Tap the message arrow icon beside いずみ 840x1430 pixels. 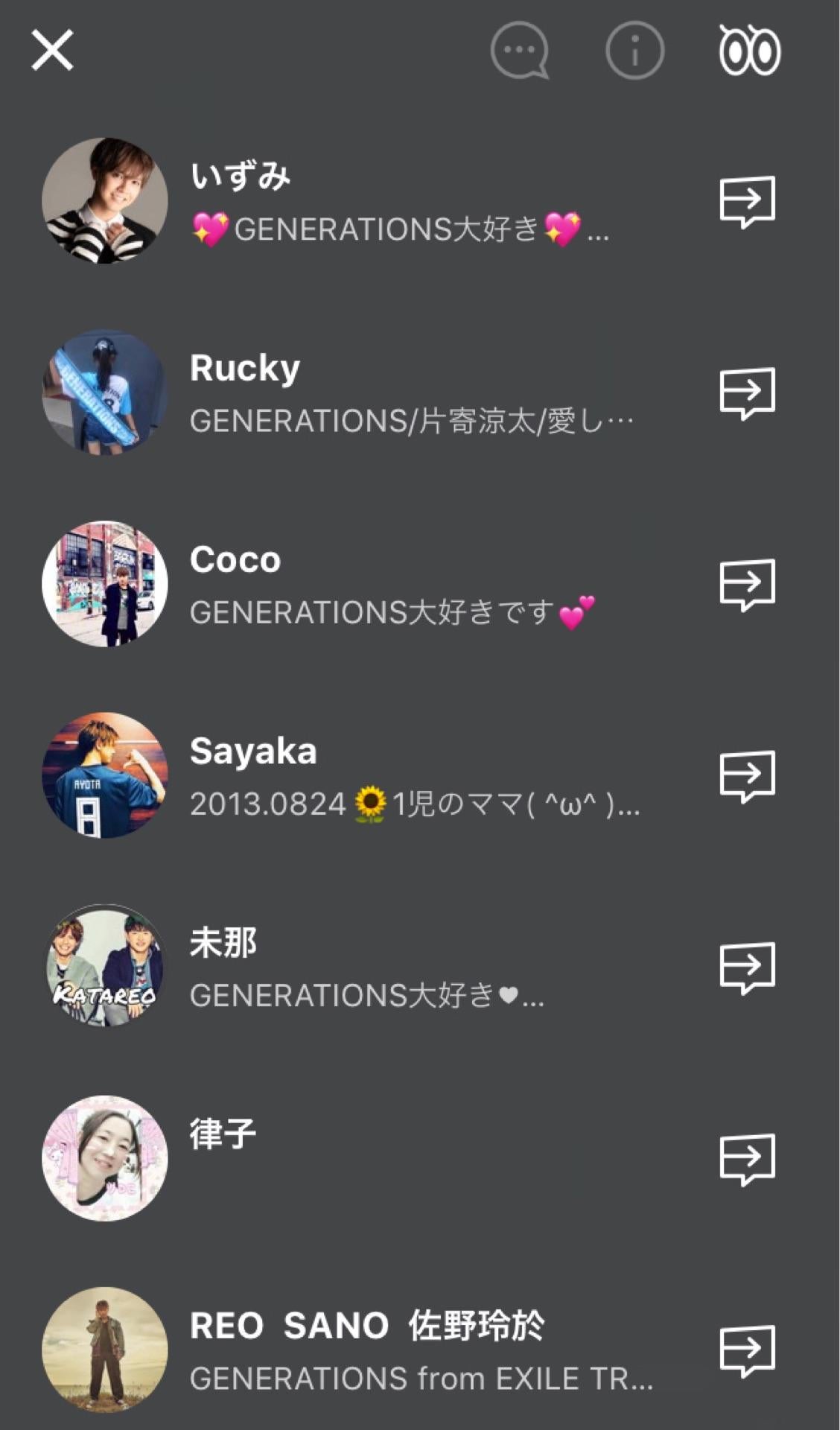click(747, 201)
